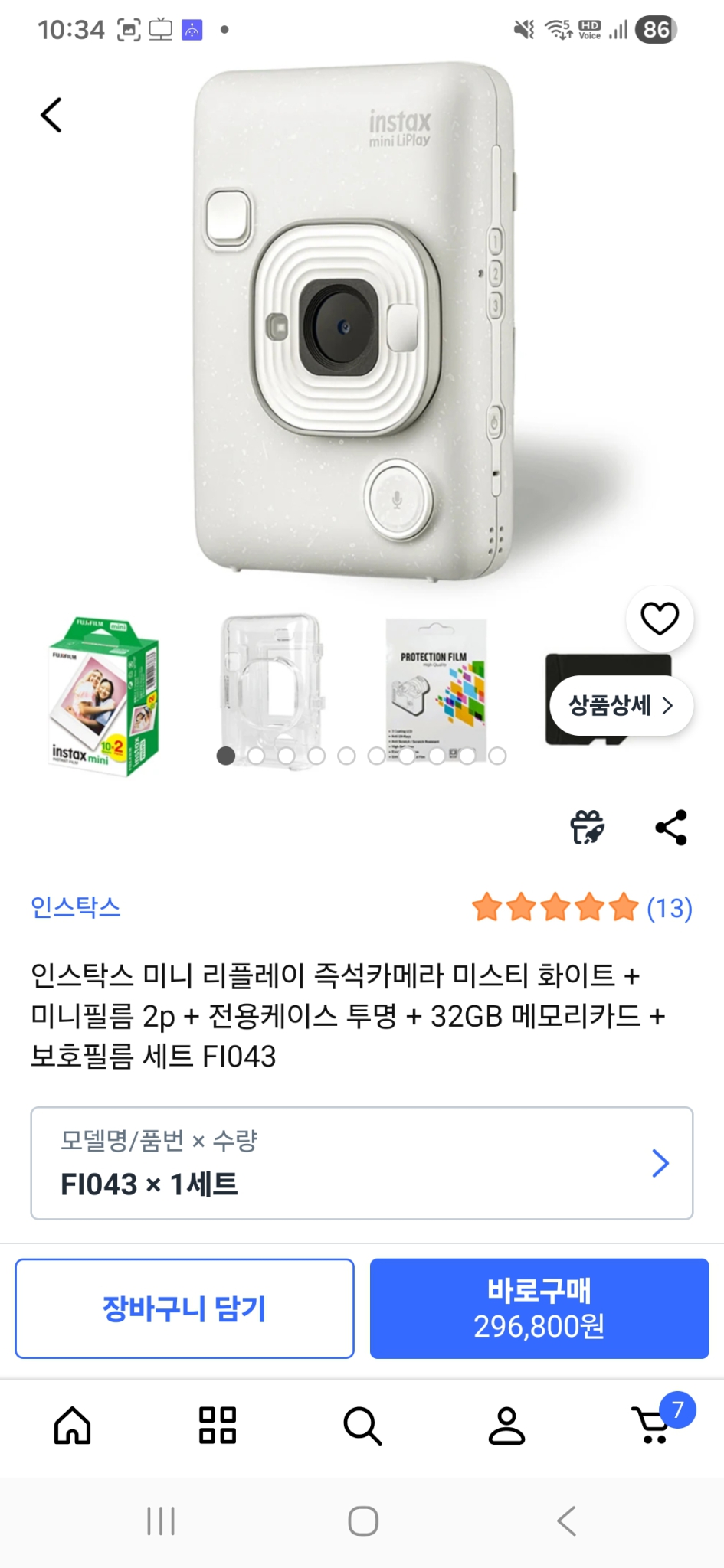Open my account profile icon

(x=506, y=1426)
